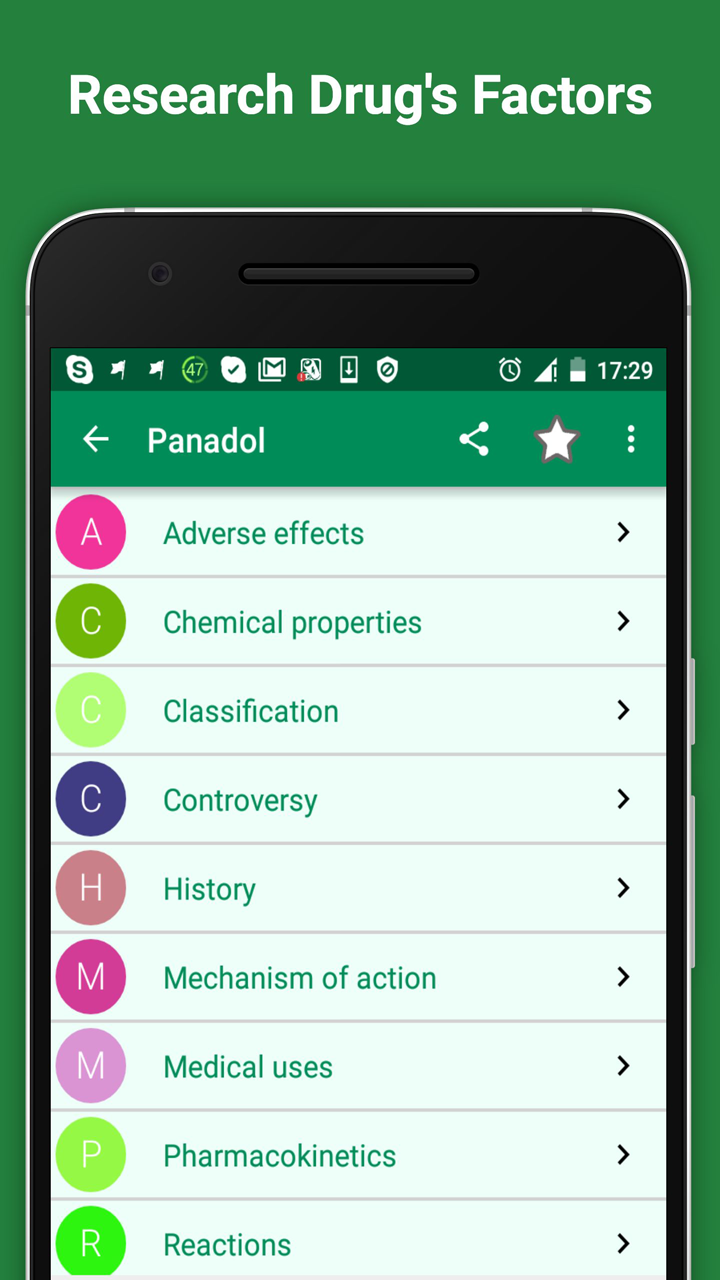The height and width of the screenshot is (1280, 720).
Task: Tap the dark blue C badge for Controversy
Action: coord(91,799)
